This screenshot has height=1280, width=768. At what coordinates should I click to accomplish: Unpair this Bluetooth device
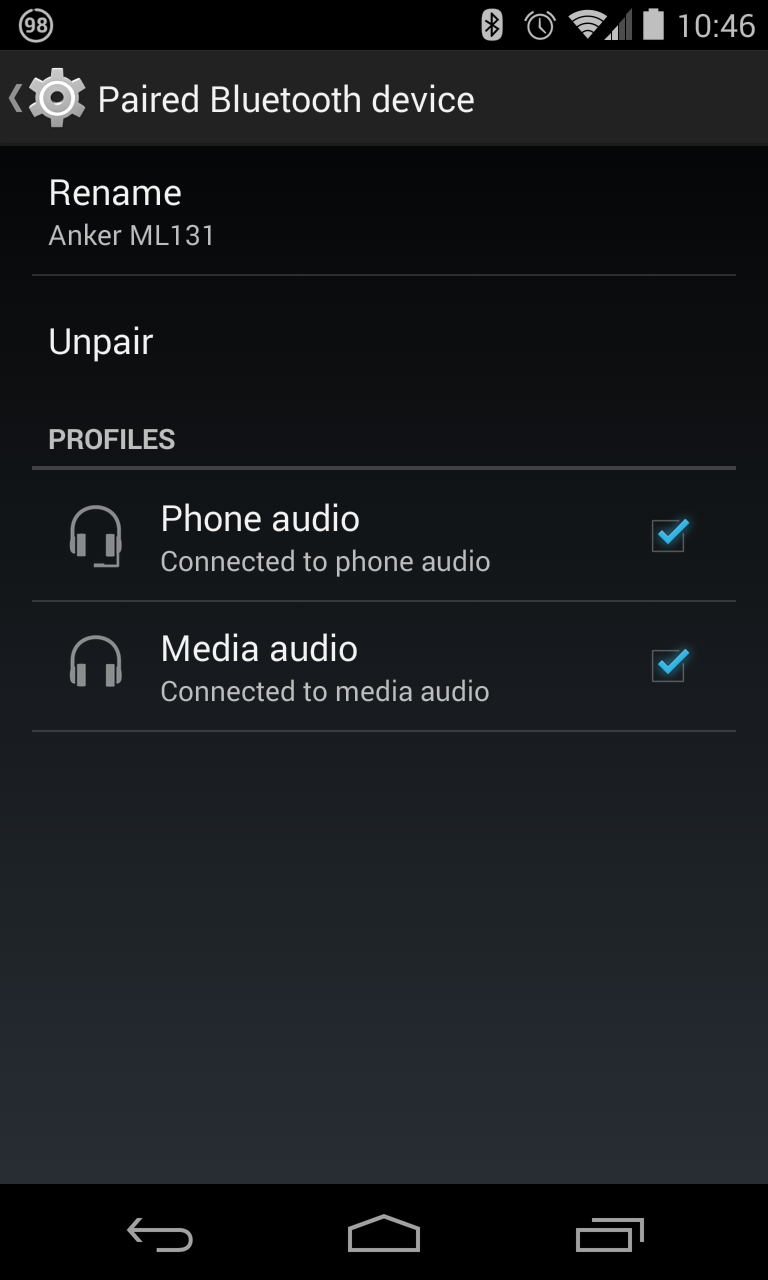383,342
